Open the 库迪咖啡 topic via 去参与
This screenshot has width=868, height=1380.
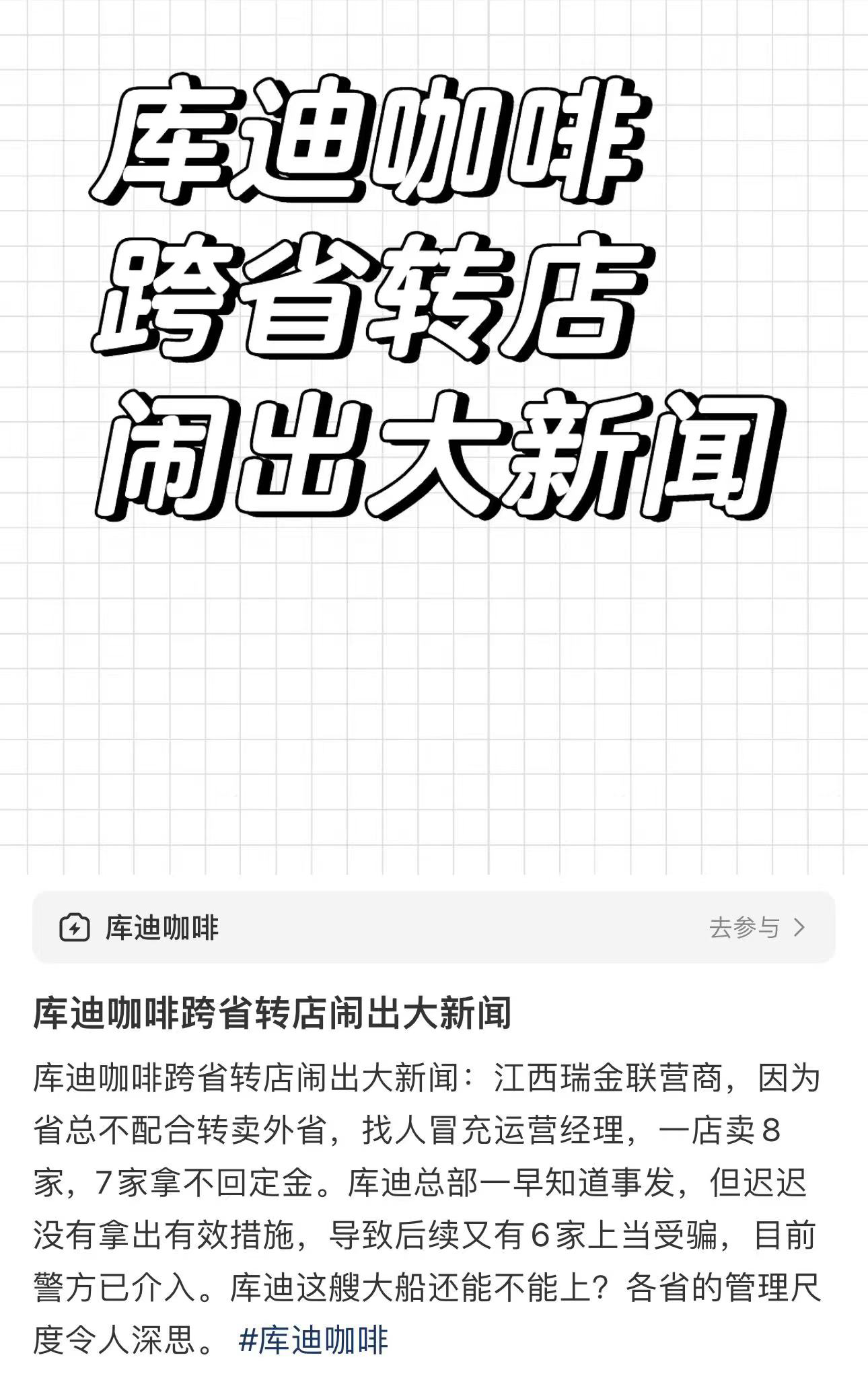(x=756, y=928)
